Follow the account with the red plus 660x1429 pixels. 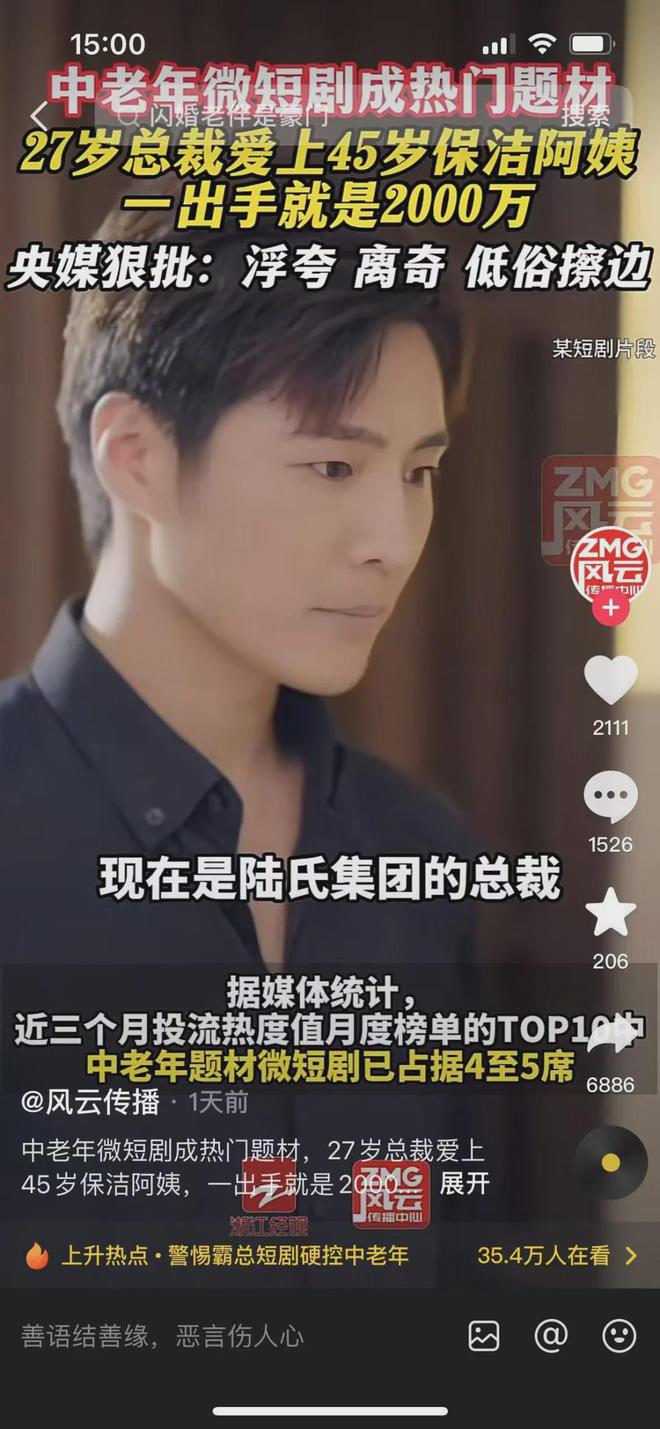click(610, 607)
